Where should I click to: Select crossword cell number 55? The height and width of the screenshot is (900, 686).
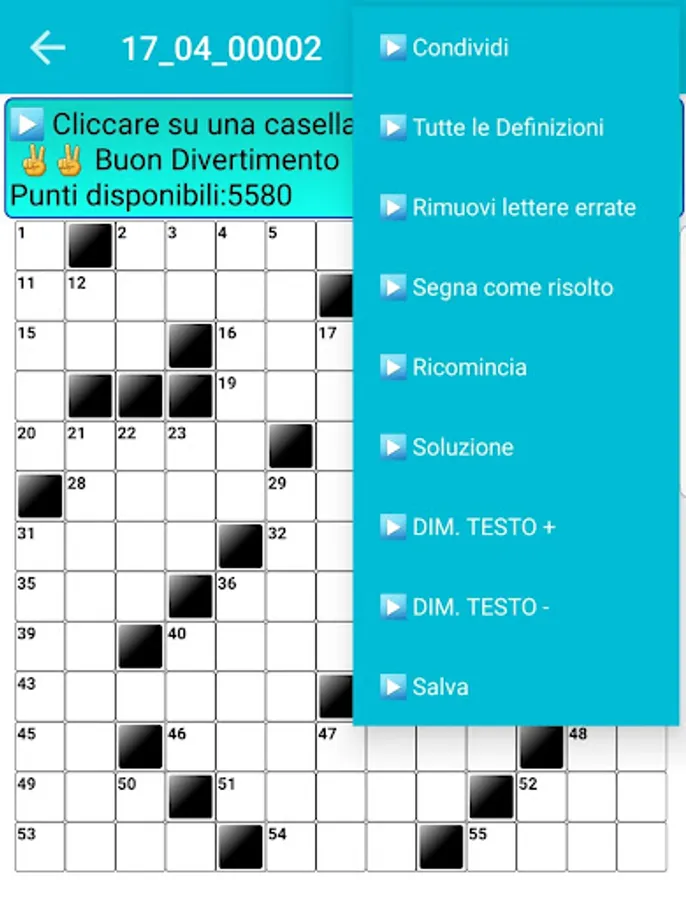[x=491, y=846]
